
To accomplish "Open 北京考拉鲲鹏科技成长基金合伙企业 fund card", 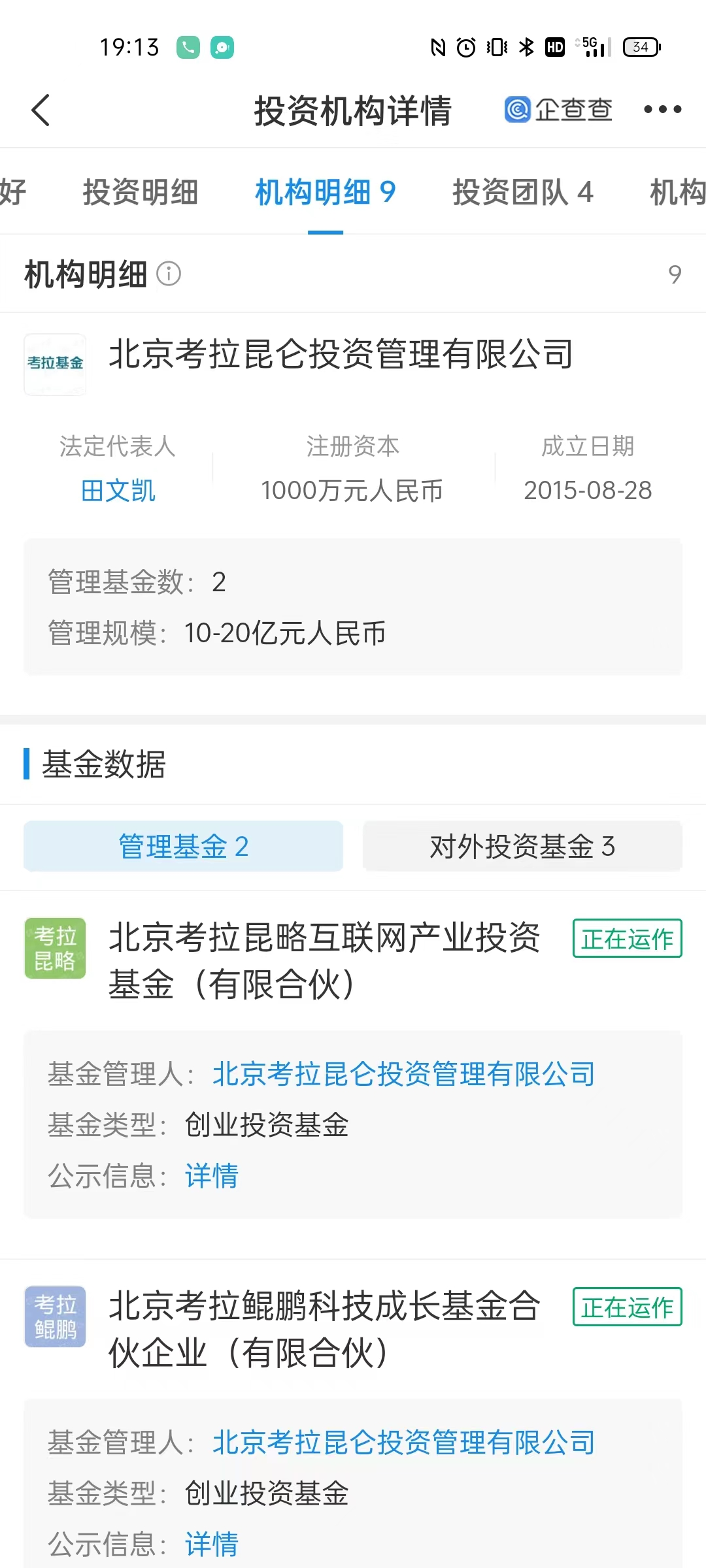I will [324, 1329].
